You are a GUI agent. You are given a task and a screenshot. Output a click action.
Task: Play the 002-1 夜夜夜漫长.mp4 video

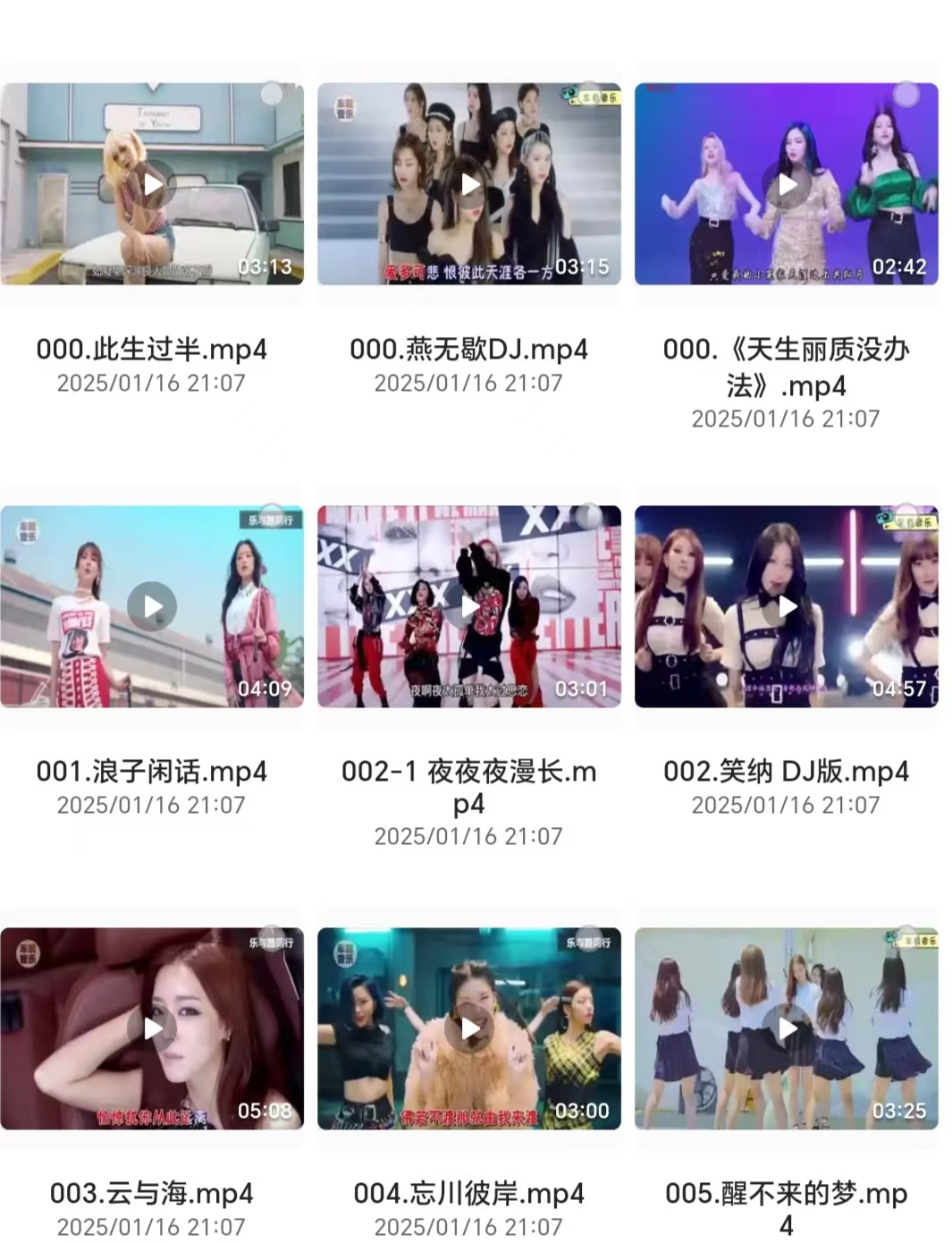(469, 606)
